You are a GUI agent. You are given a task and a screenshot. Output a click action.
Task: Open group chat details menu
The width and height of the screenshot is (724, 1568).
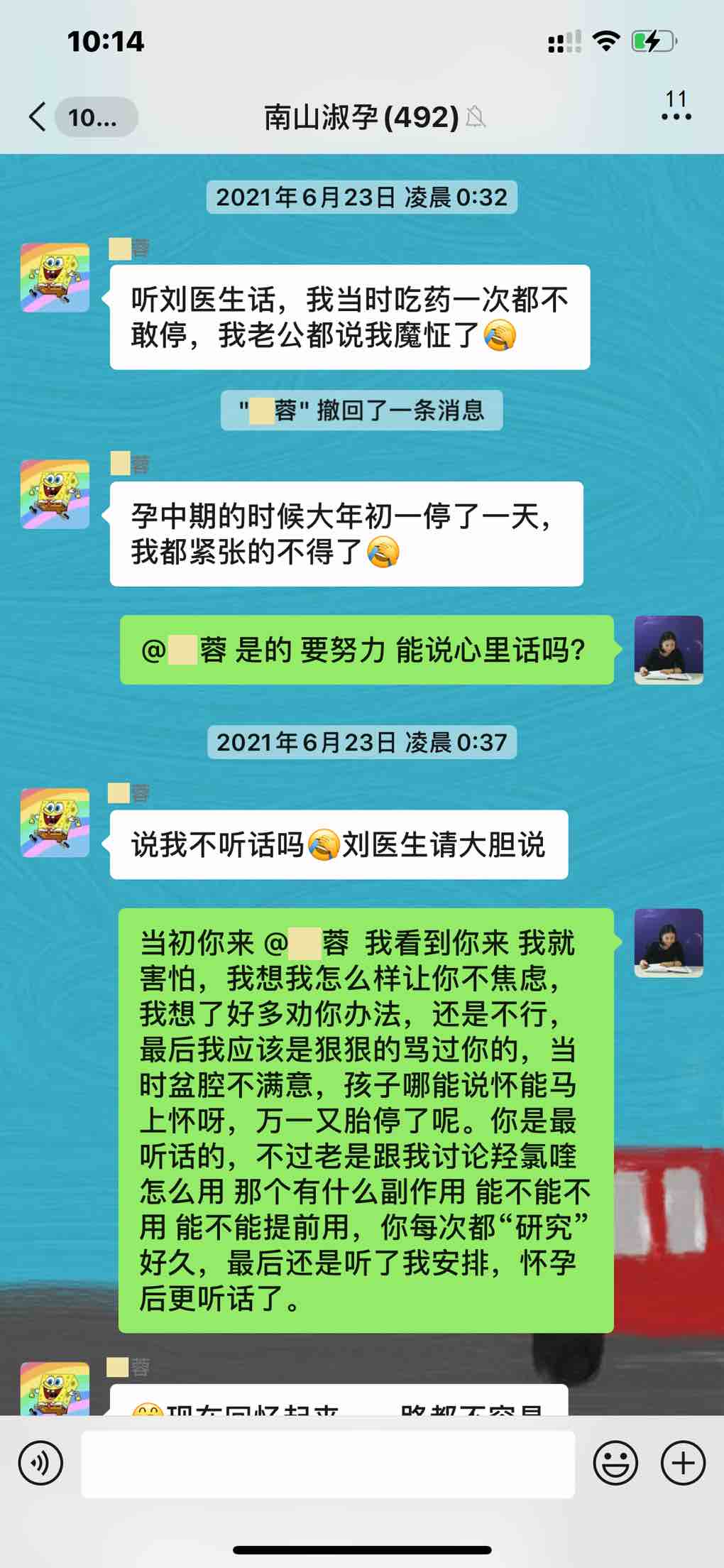pyautogui.click(x=676, y=116)
